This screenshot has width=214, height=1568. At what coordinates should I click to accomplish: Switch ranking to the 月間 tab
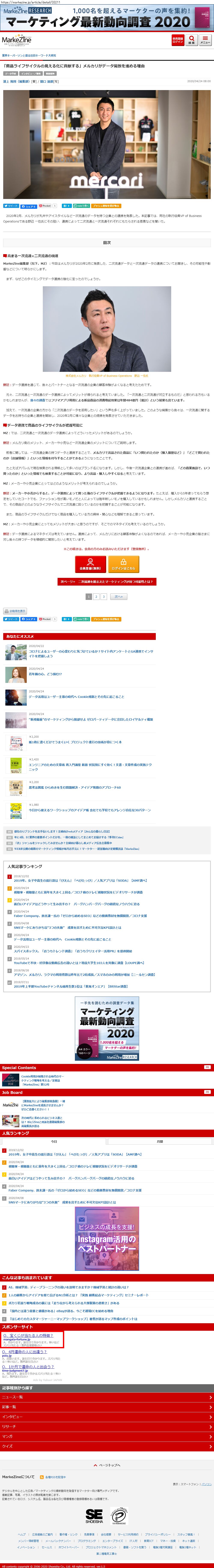pos(160,1141)
